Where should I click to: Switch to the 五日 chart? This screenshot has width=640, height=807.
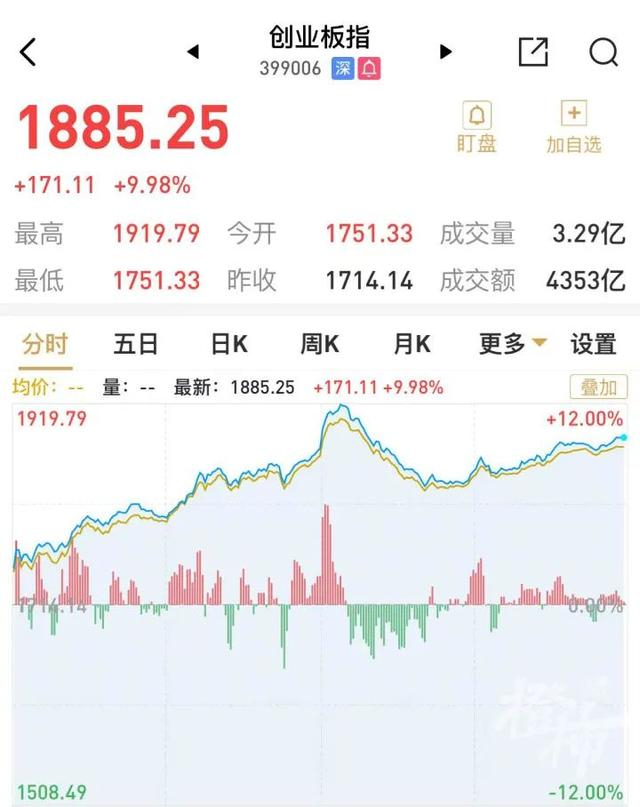point(136,345)
